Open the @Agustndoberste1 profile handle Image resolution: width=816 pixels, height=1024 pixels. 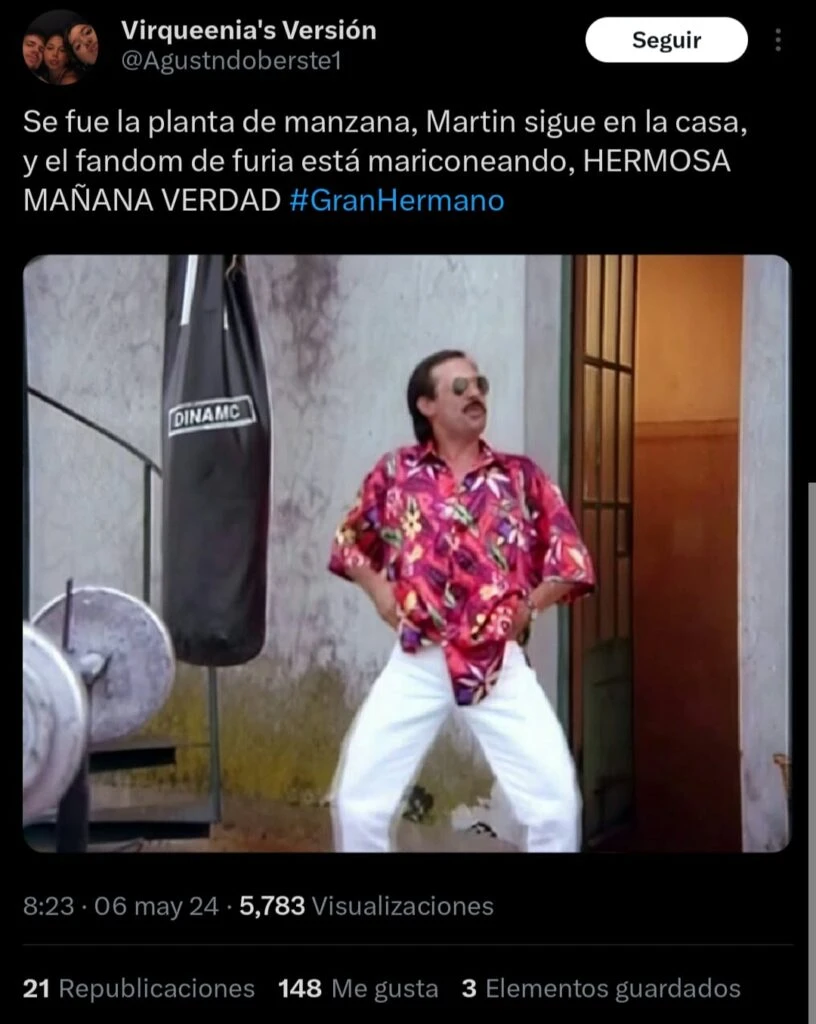click(x=232, y=61)
